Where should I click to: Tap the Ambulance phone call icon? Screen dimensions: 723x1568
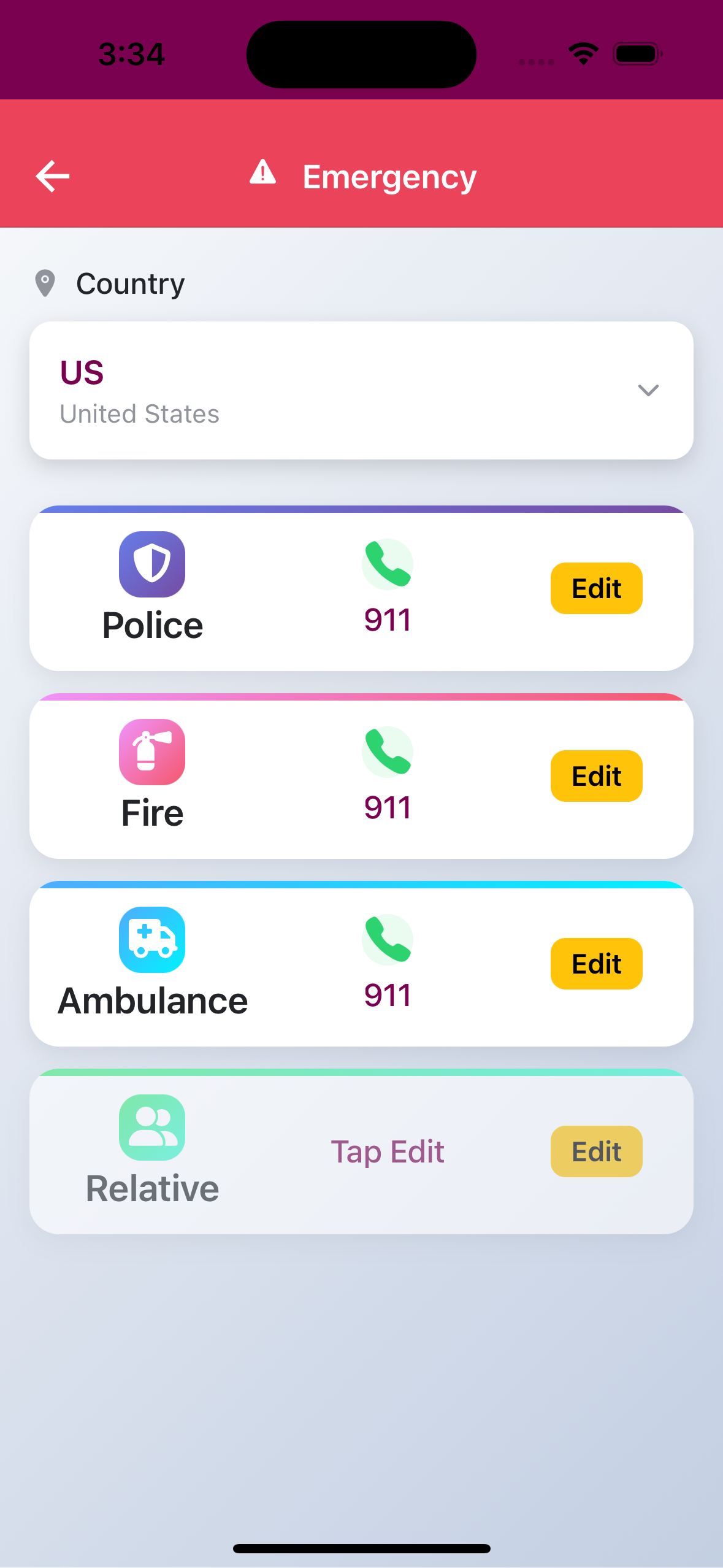click(x=387, y=939)
